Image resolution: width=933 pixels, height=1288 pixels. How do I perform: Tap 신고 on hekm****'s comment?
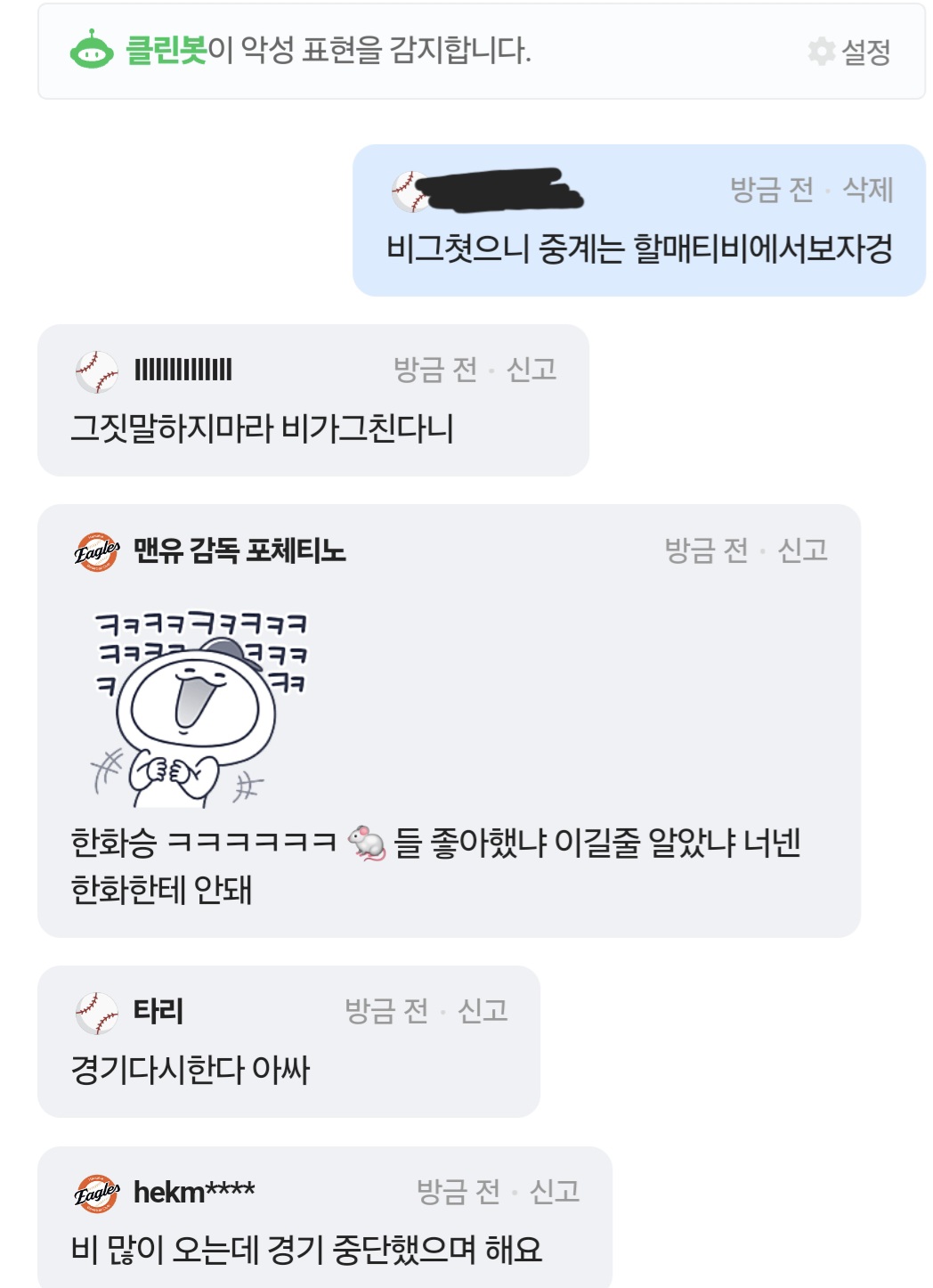point(555,1191)
